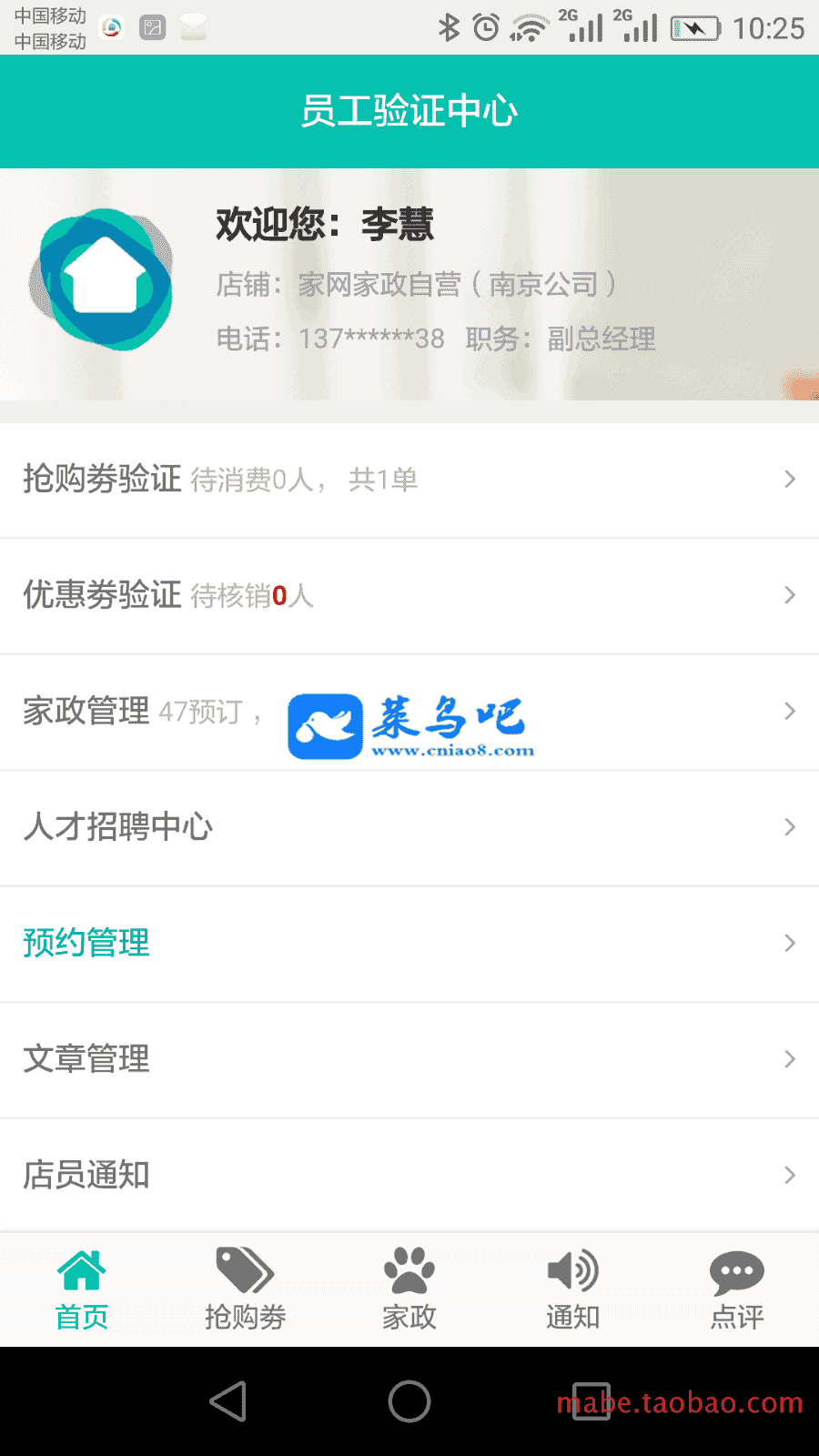Switch to the 首页 tab
This screenshot has width=819, height=1456.
82,1290
